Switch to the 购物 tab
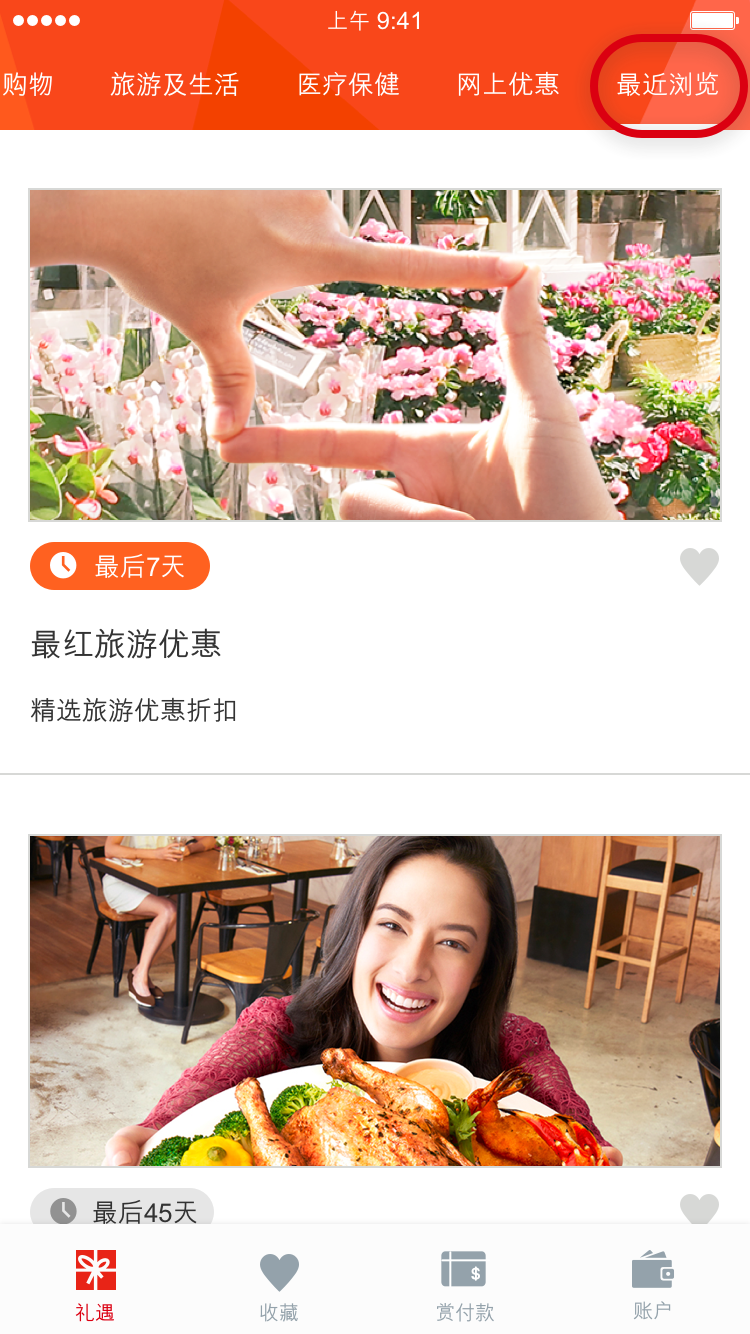 (28, 85)
